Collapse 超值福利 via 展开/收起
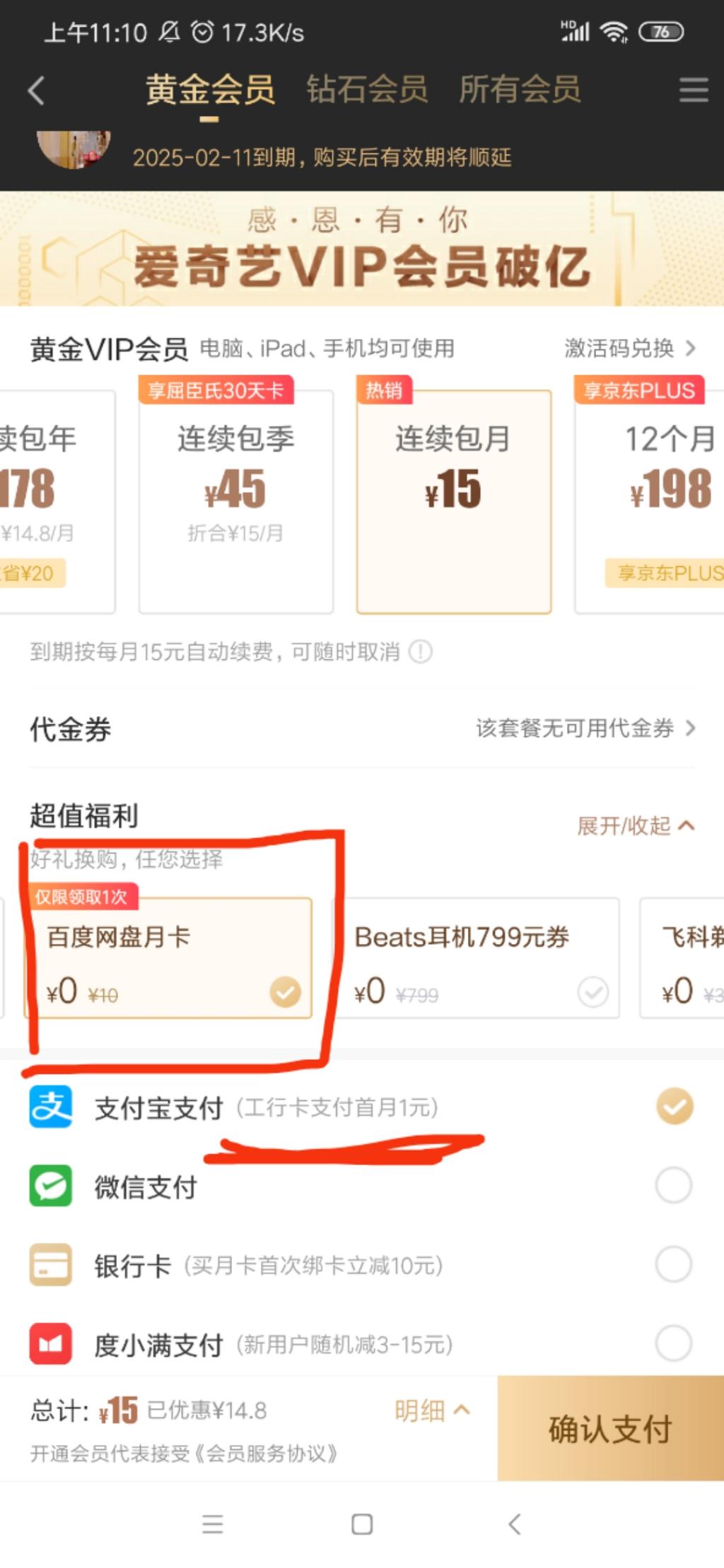 click(636, 825)
